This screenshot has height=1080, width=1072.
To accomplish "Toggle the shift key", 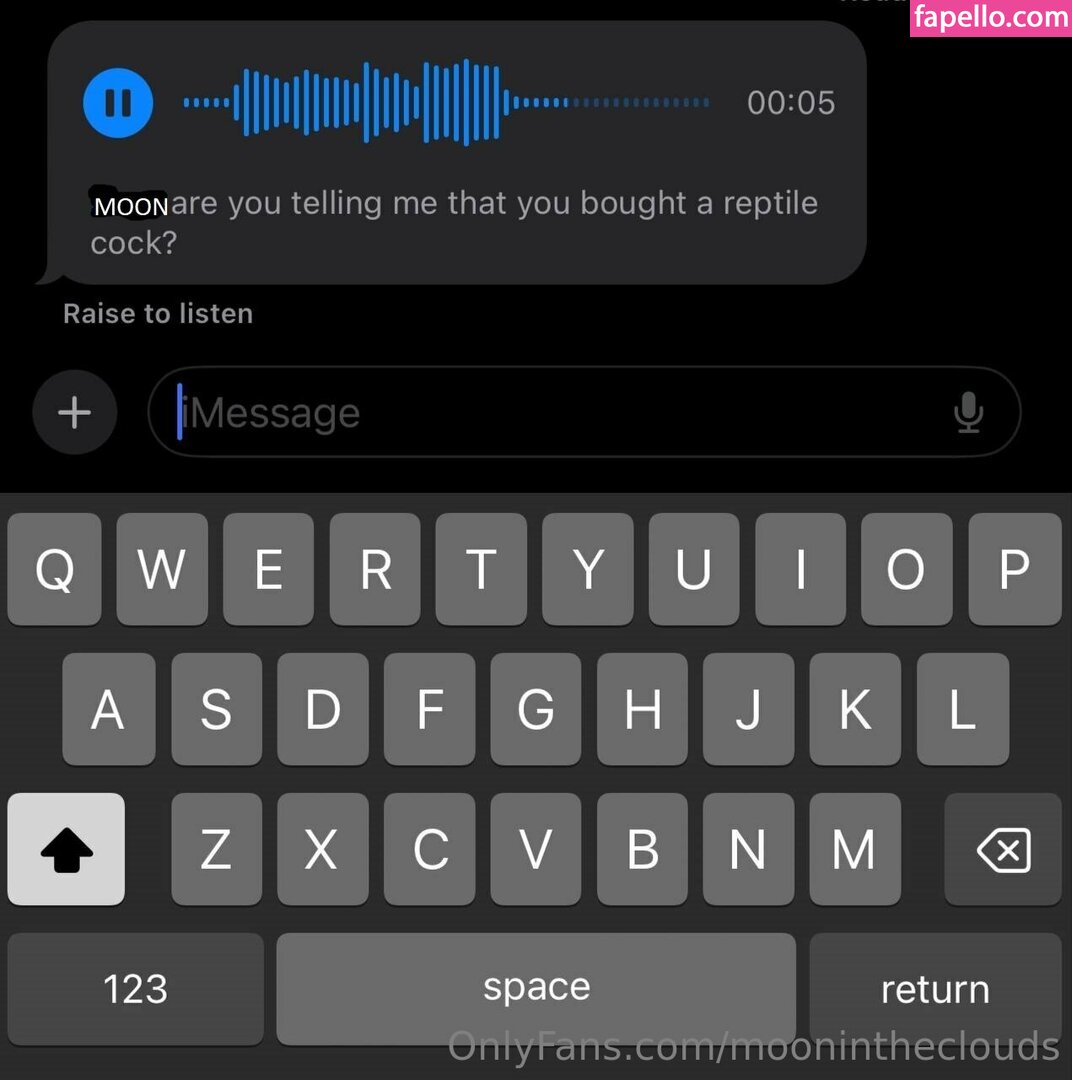I will pyautogui.click(x=66, y=850).
